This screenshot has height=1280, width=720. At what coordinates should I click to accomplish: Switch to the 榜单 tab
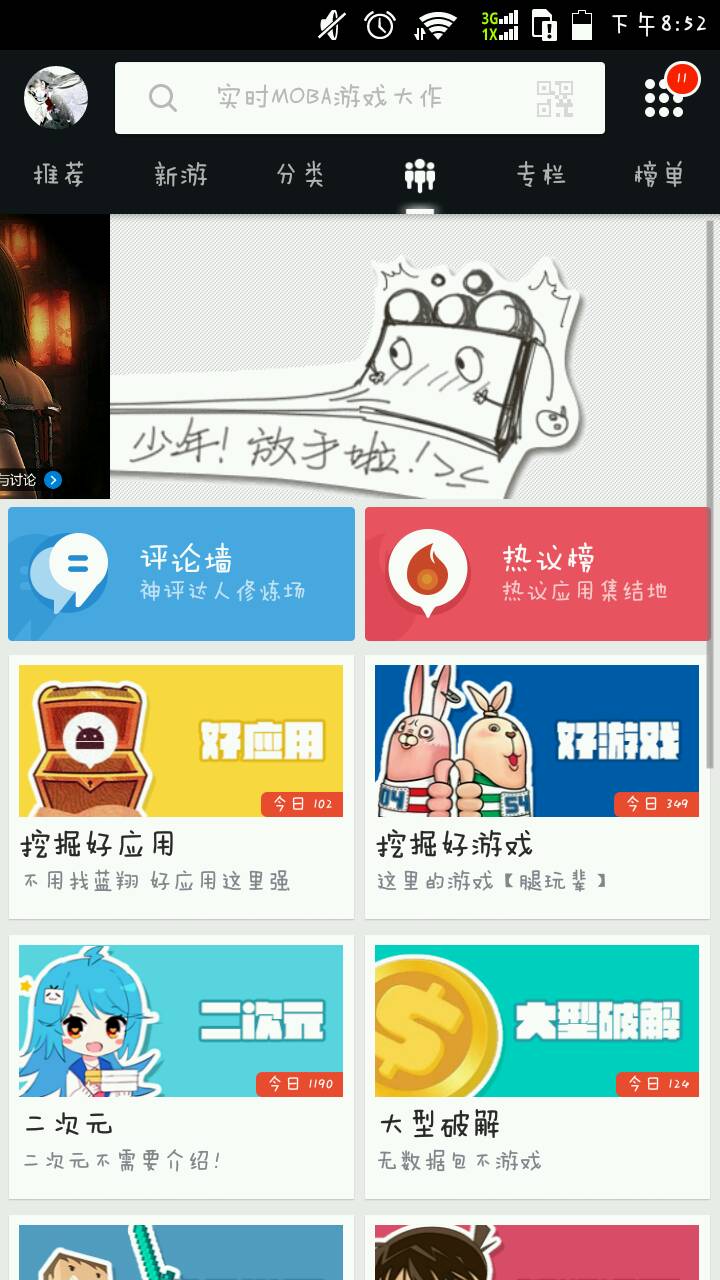click(660, 176)
